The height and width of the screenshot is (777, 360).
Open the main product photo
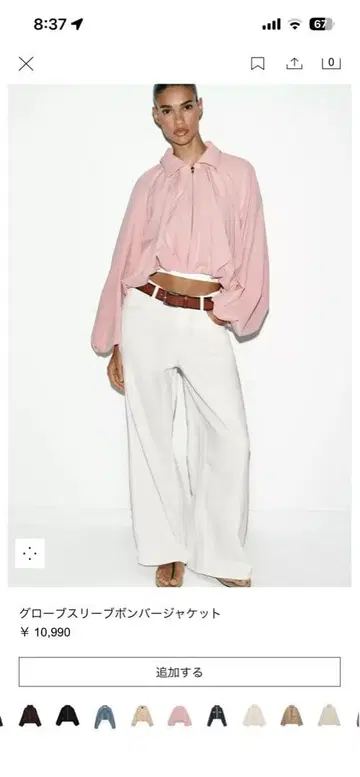pos(180,335)
